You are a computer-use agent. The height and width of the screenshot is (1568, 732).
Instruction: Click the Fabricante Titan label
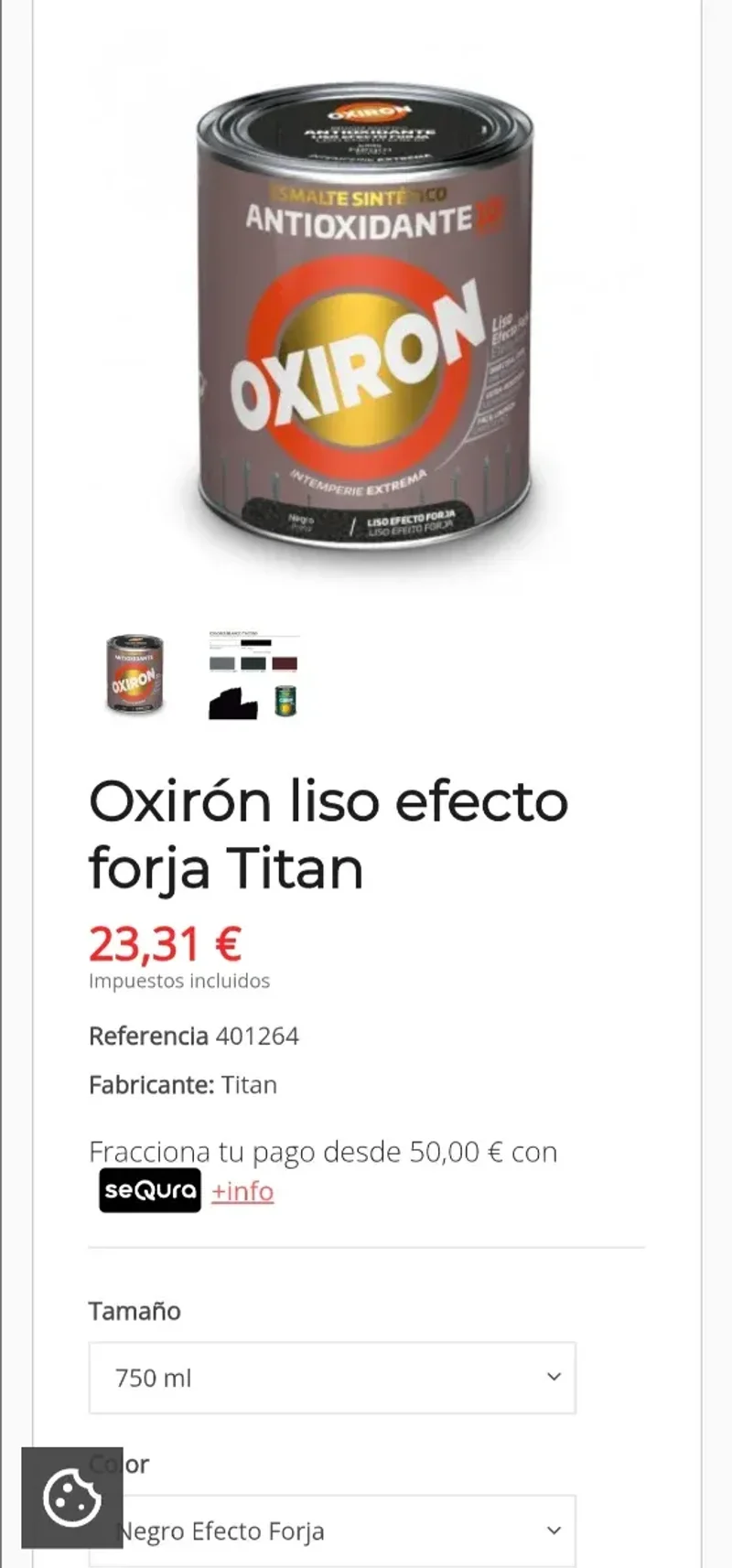click(183, 1085)
